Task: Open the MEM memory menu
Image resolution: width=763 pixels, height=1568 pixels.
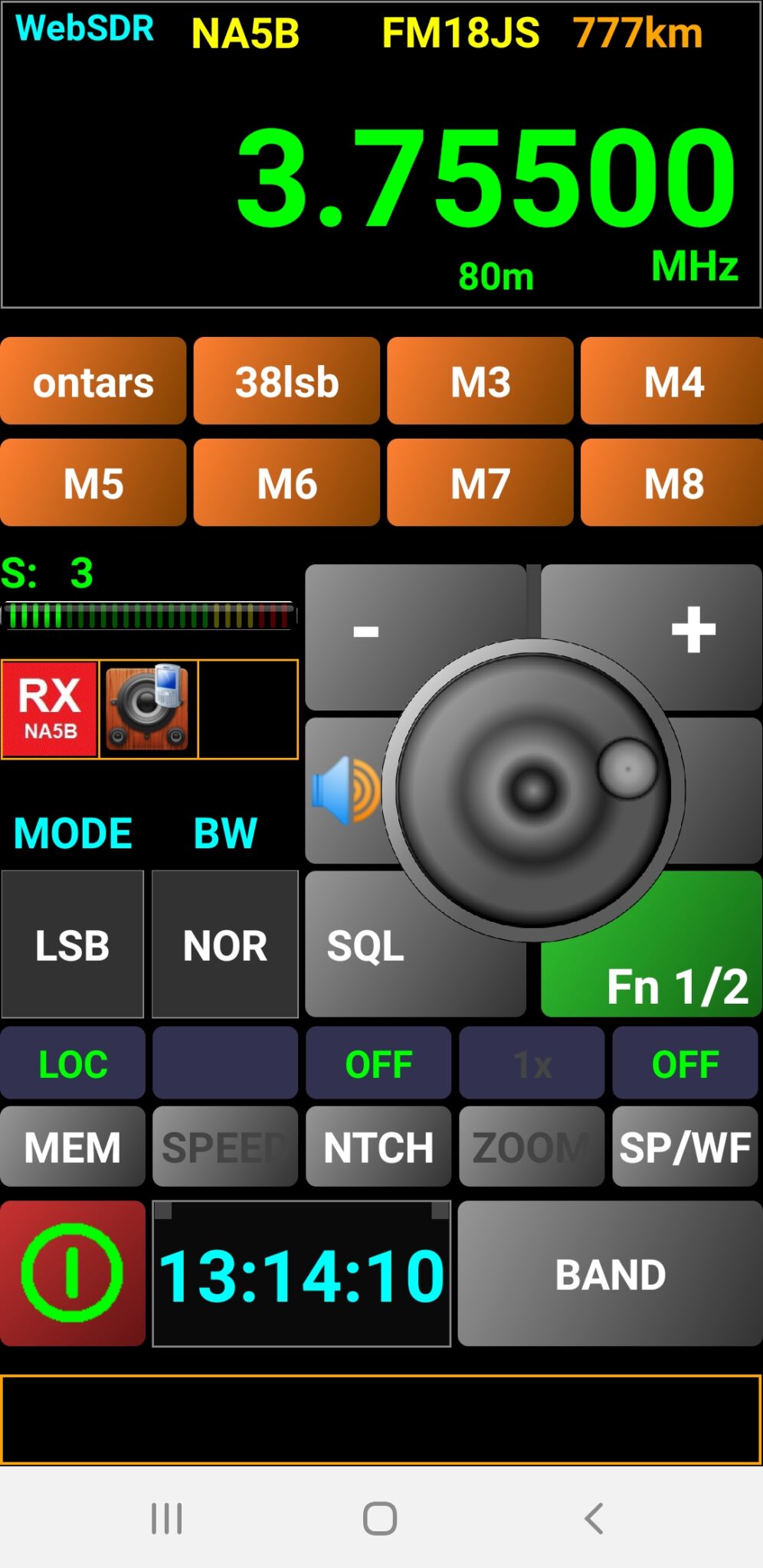Action: point(73,1147)
